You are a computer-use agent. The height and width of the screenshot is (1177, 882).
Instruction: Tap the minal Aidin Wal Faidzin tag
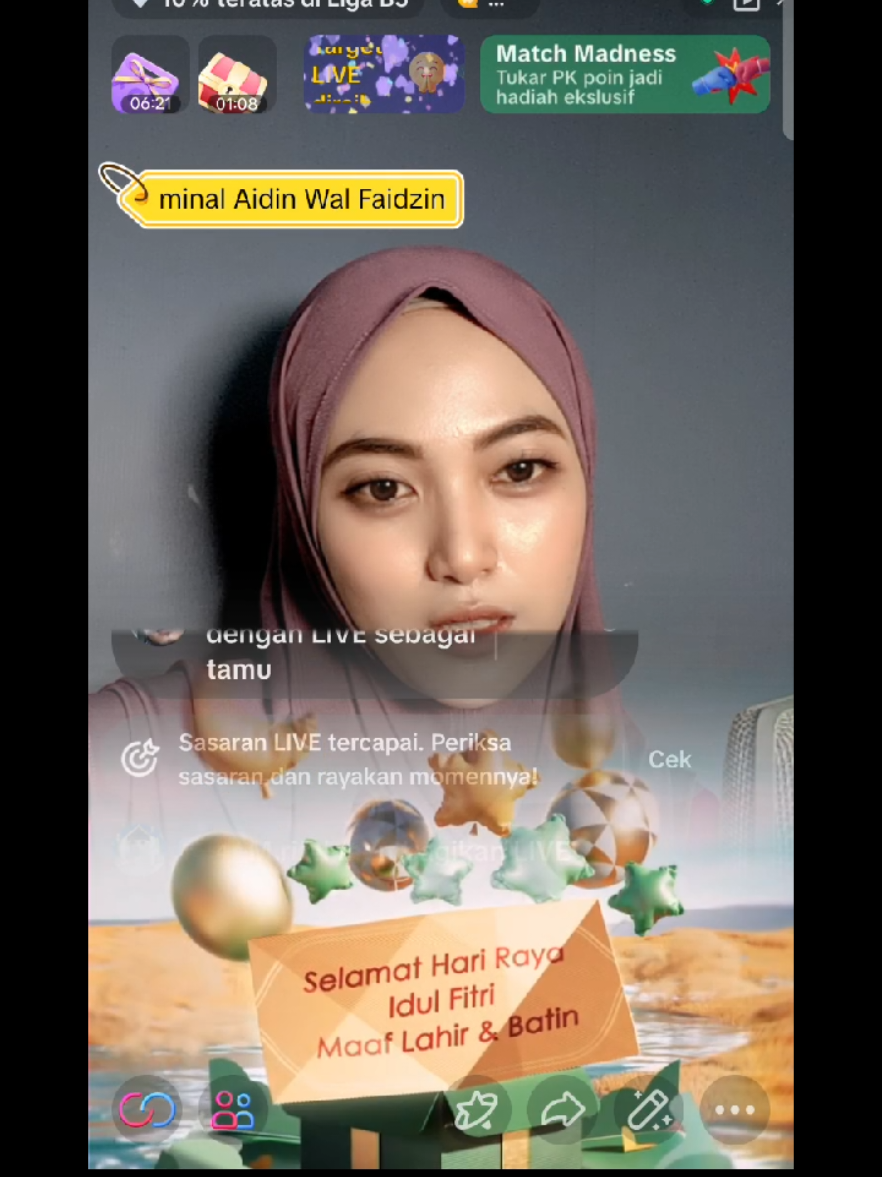(298, 199)
